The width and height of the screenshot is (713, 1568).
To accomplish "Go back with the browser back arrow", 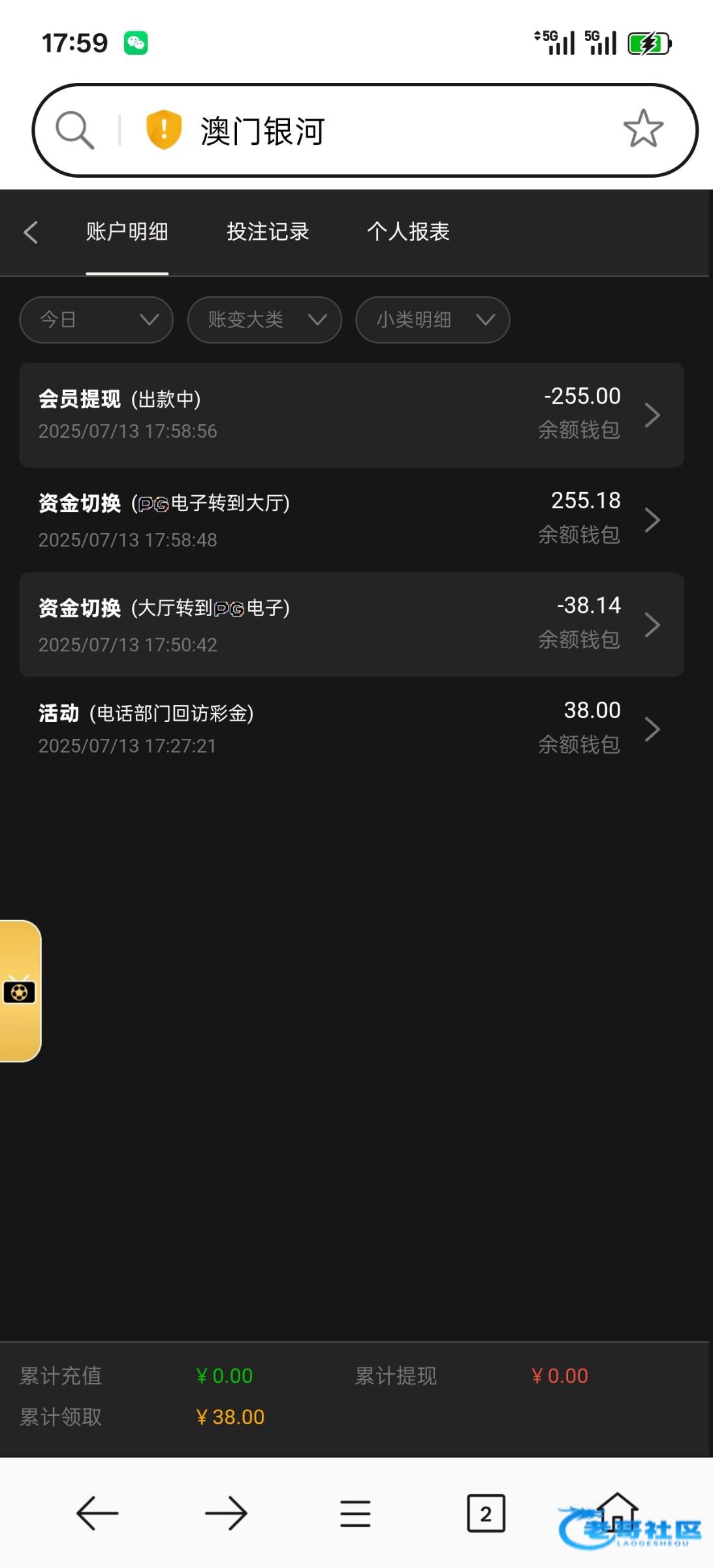I will [x=97, y=1513].
